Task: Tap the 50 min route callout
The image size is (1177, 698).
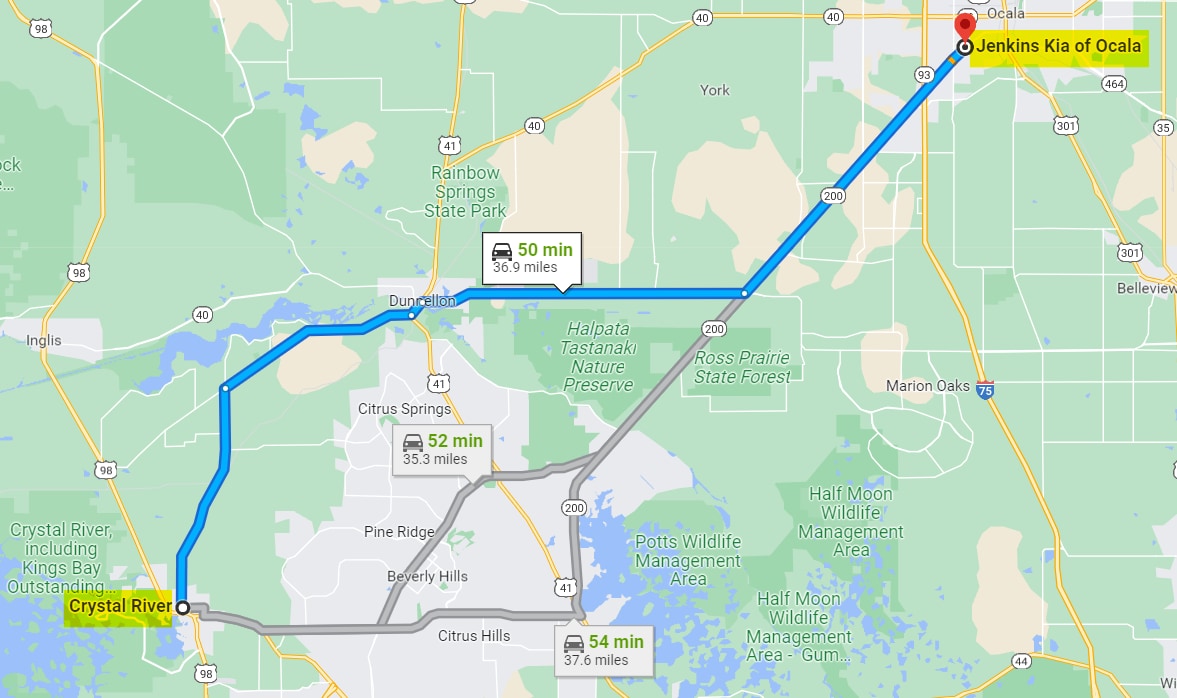Action: [x=532, y=258]
